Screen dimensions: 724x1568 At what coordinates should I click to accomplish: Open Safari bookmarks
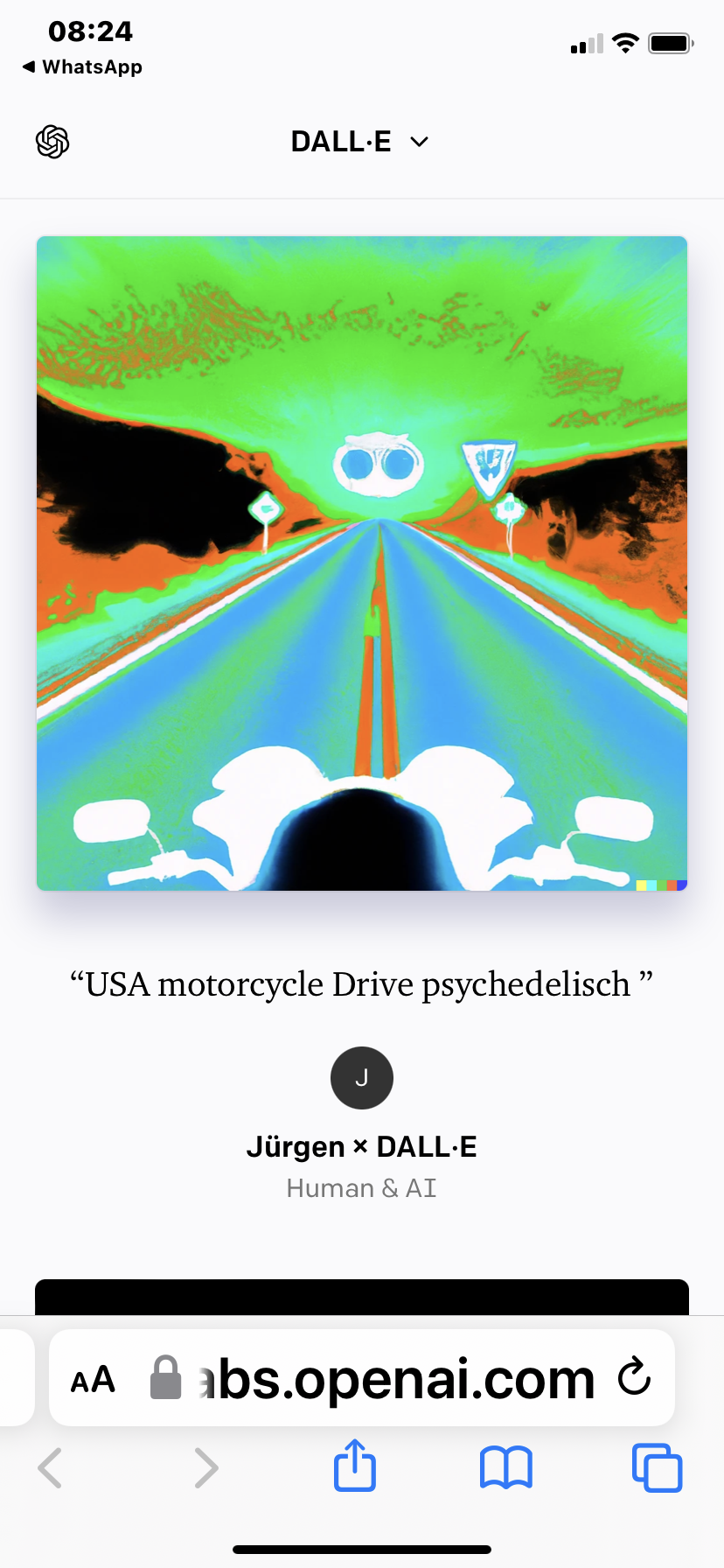[506, 1467]
